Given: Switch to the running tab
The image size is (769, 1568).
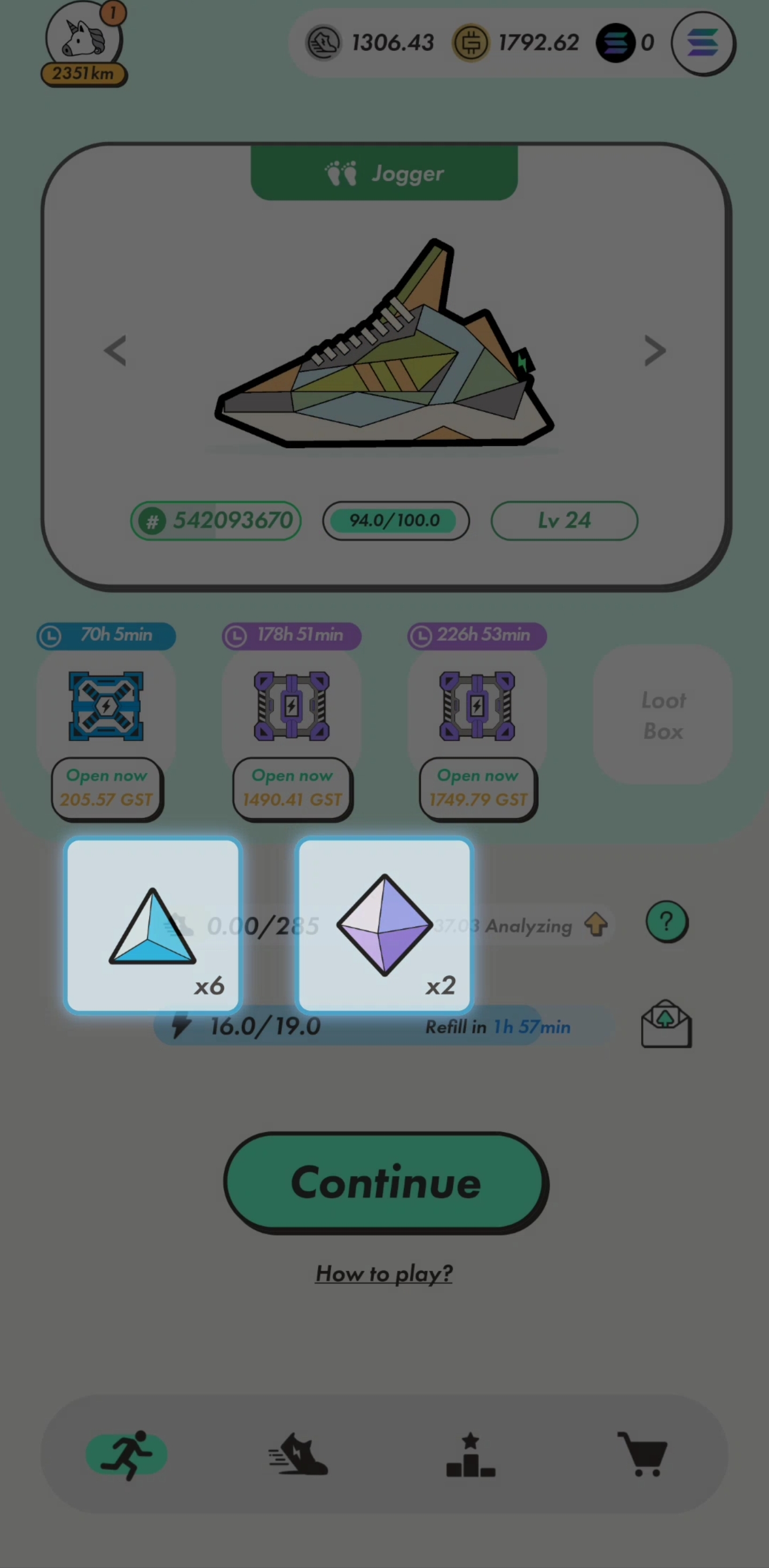Looking at the screenshot, I should point(127,1455).
